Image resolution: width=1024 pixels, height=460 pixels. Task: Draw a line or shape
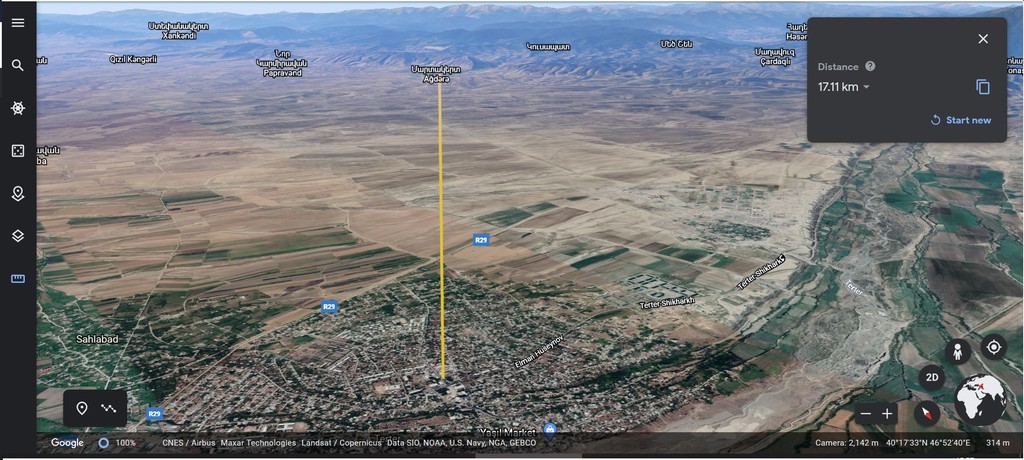[109, 408]
